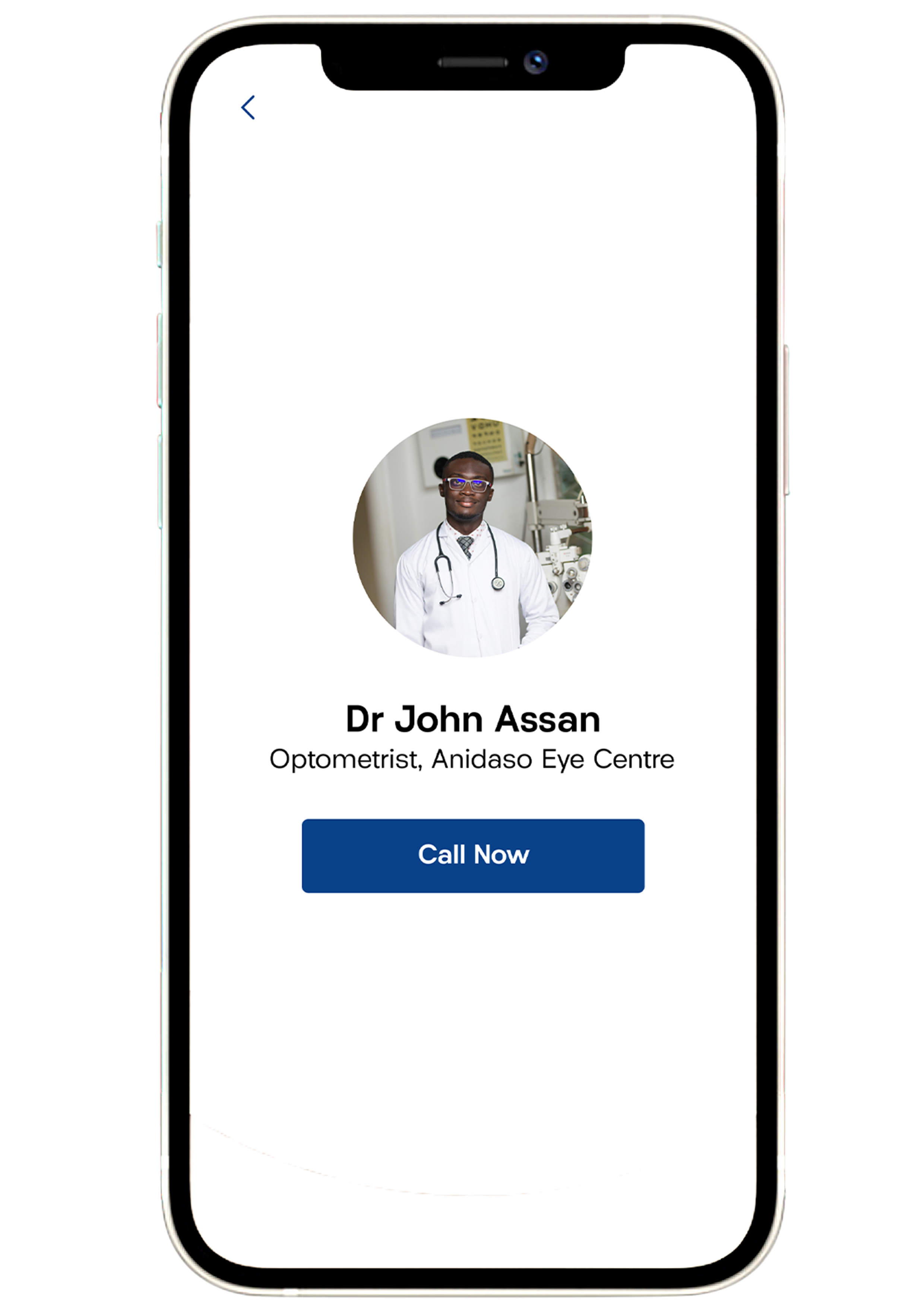Tap Call Now to call Dr John Assan
This screenshot has width=924, height=1307.
(472, 855)
